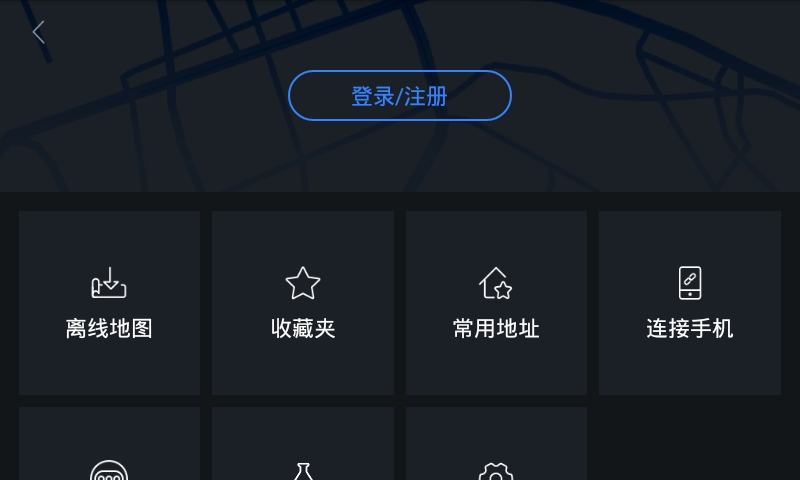Viewport: 800px width, 480px height.
Task: Open 离线地图 offline maps
Action: [x=109, y=302]
